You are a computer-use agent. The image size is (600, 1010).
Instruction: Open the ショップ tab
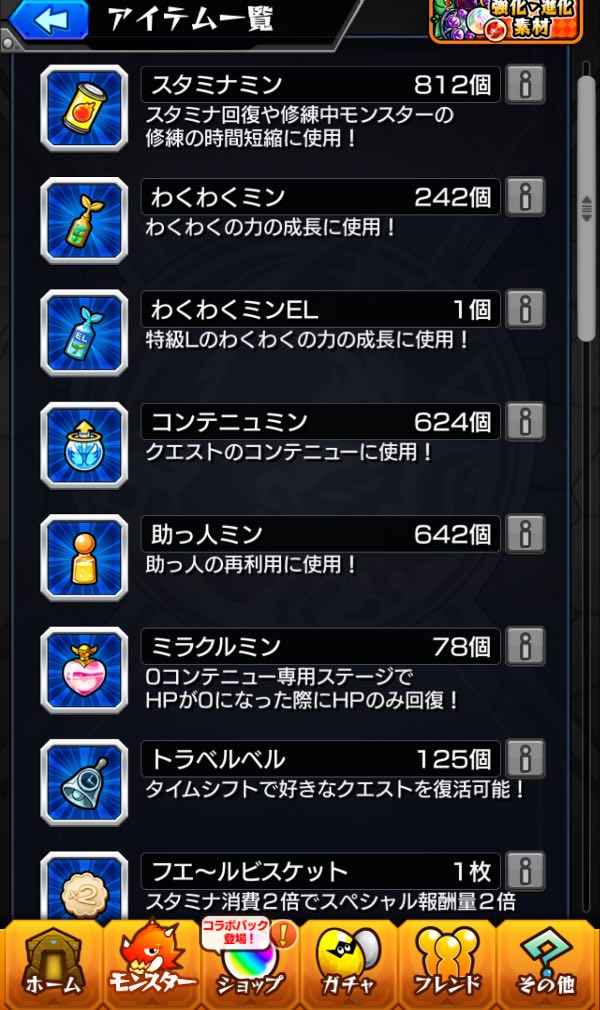[250, 965]
